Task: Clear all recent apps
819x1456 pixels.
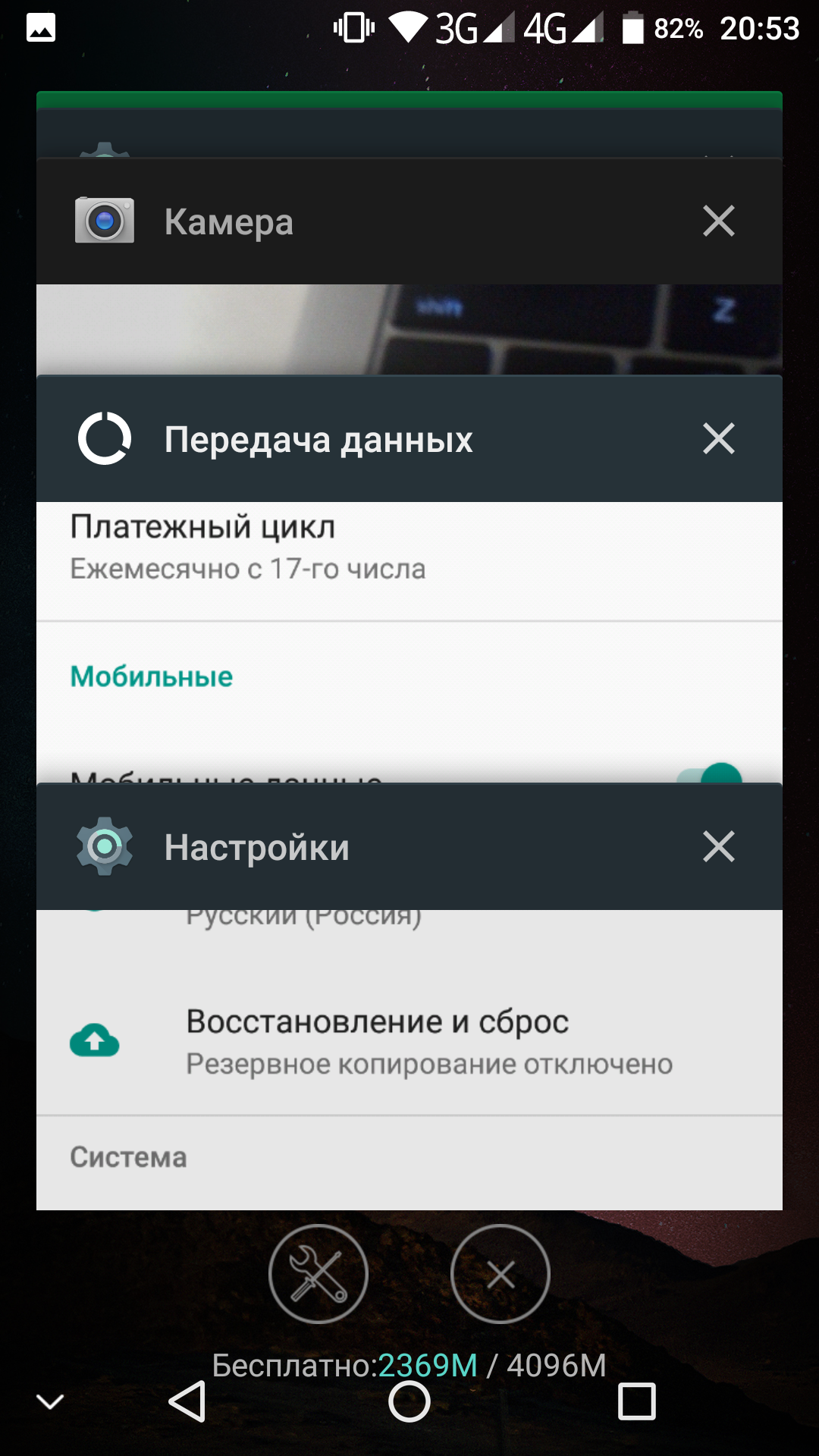Action: click(x=500, y=1274)
